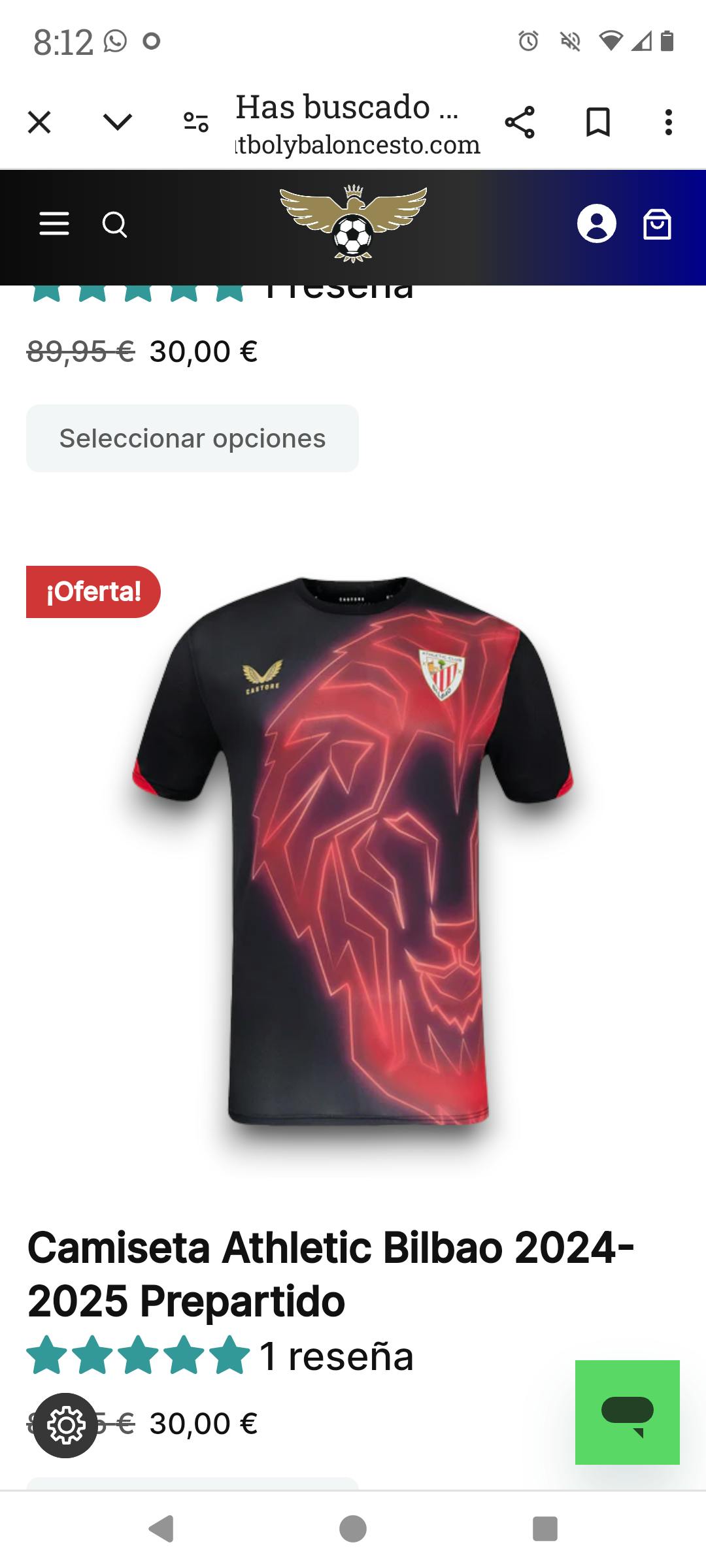Open the site settings icon beside the URL
Image resolution: width=706 pixels, height=1568 pixels.
point(196,122)
